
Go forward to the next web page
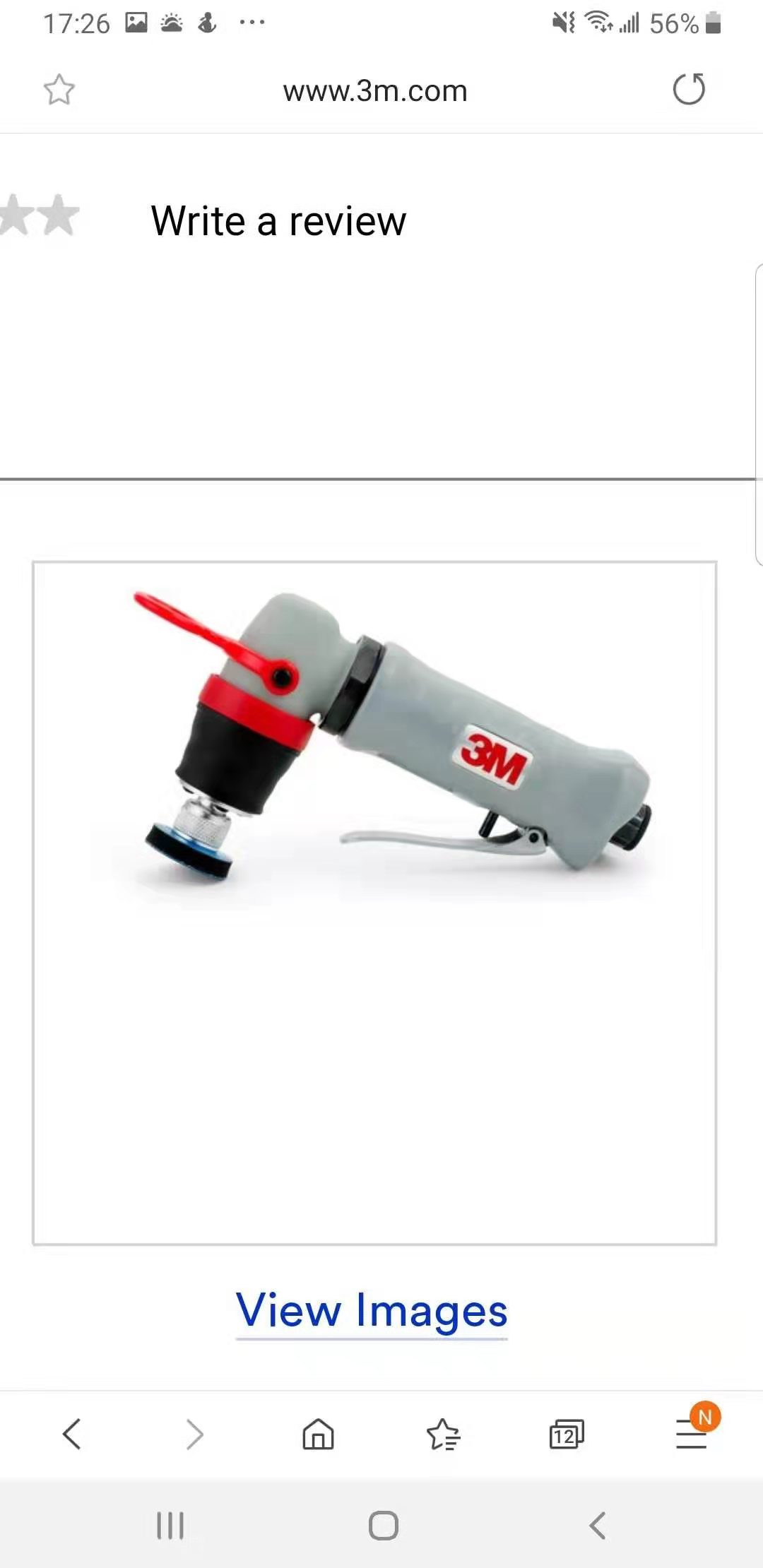194,1435
